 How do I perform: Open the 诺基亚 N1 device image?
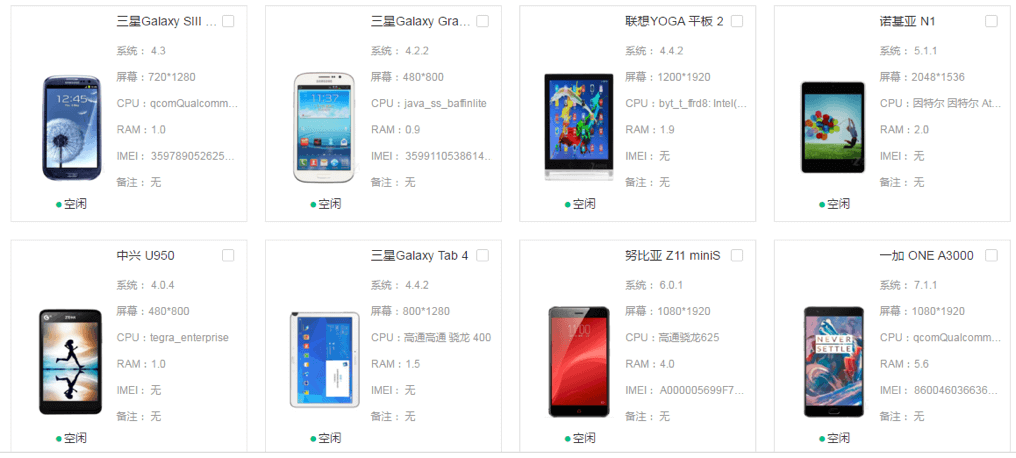(x=832, y=128)
